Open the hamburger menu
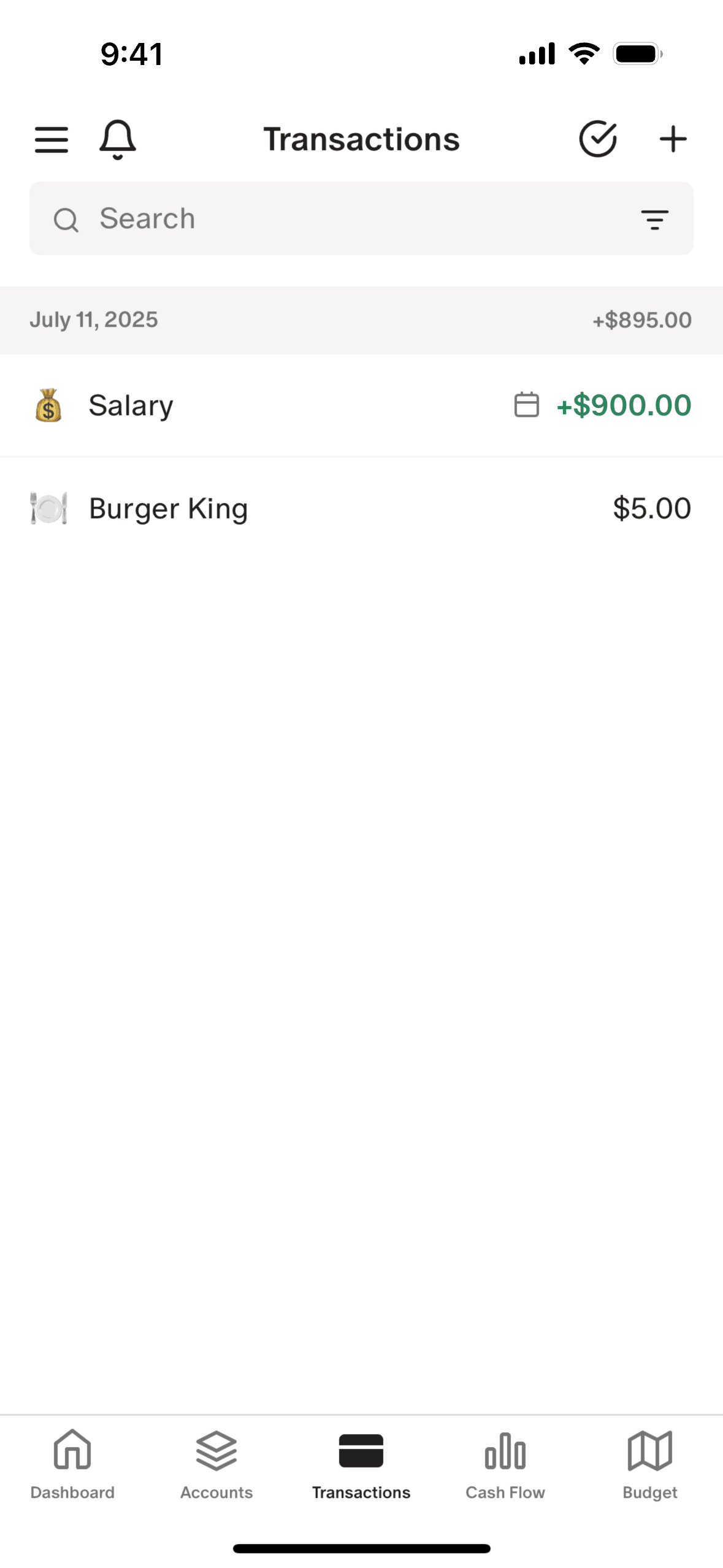The height and width of the screenshot is (1568, 723). (x=52, y=139)
